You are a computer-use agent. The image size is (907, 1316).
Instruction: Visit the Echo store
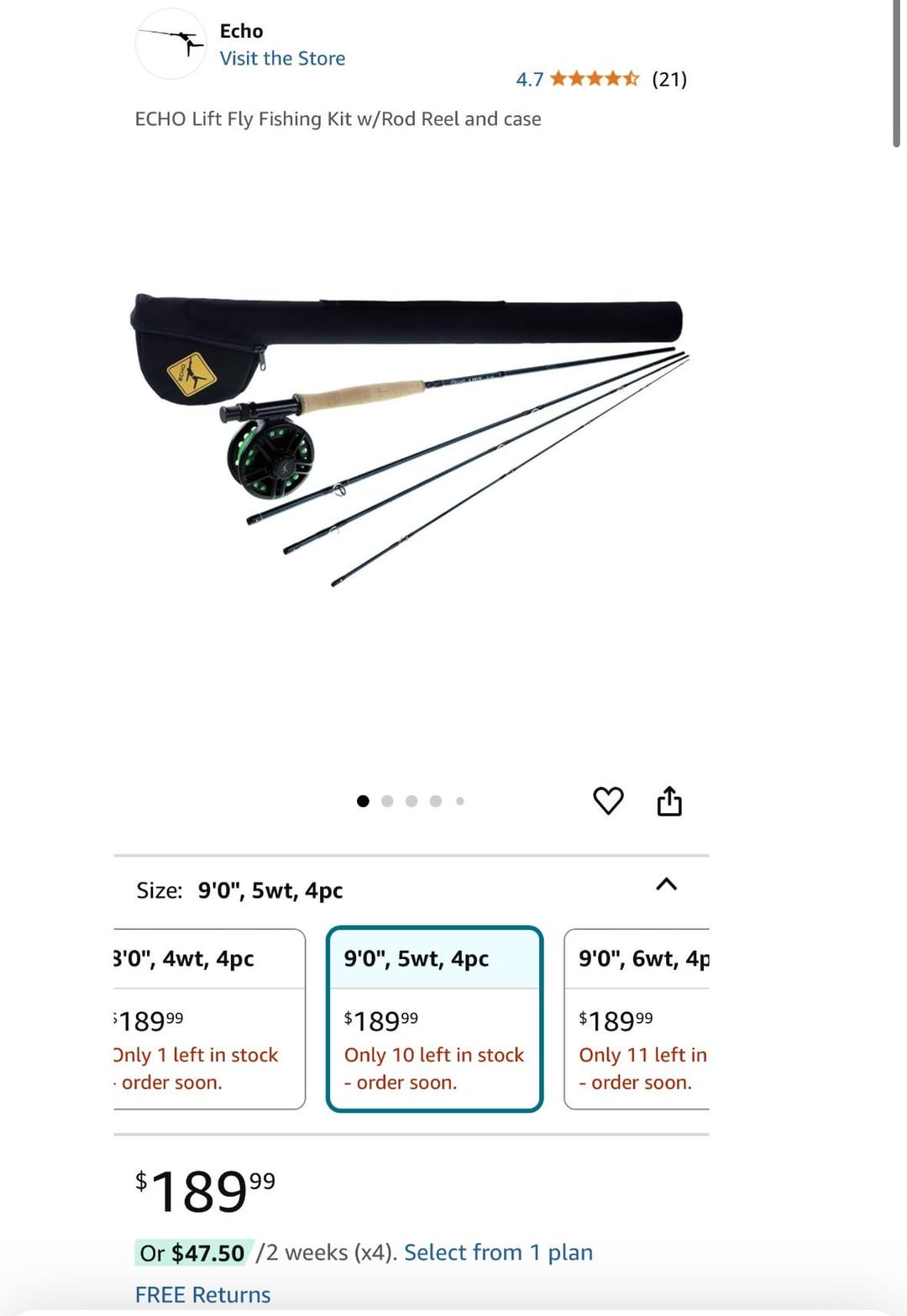282,59
